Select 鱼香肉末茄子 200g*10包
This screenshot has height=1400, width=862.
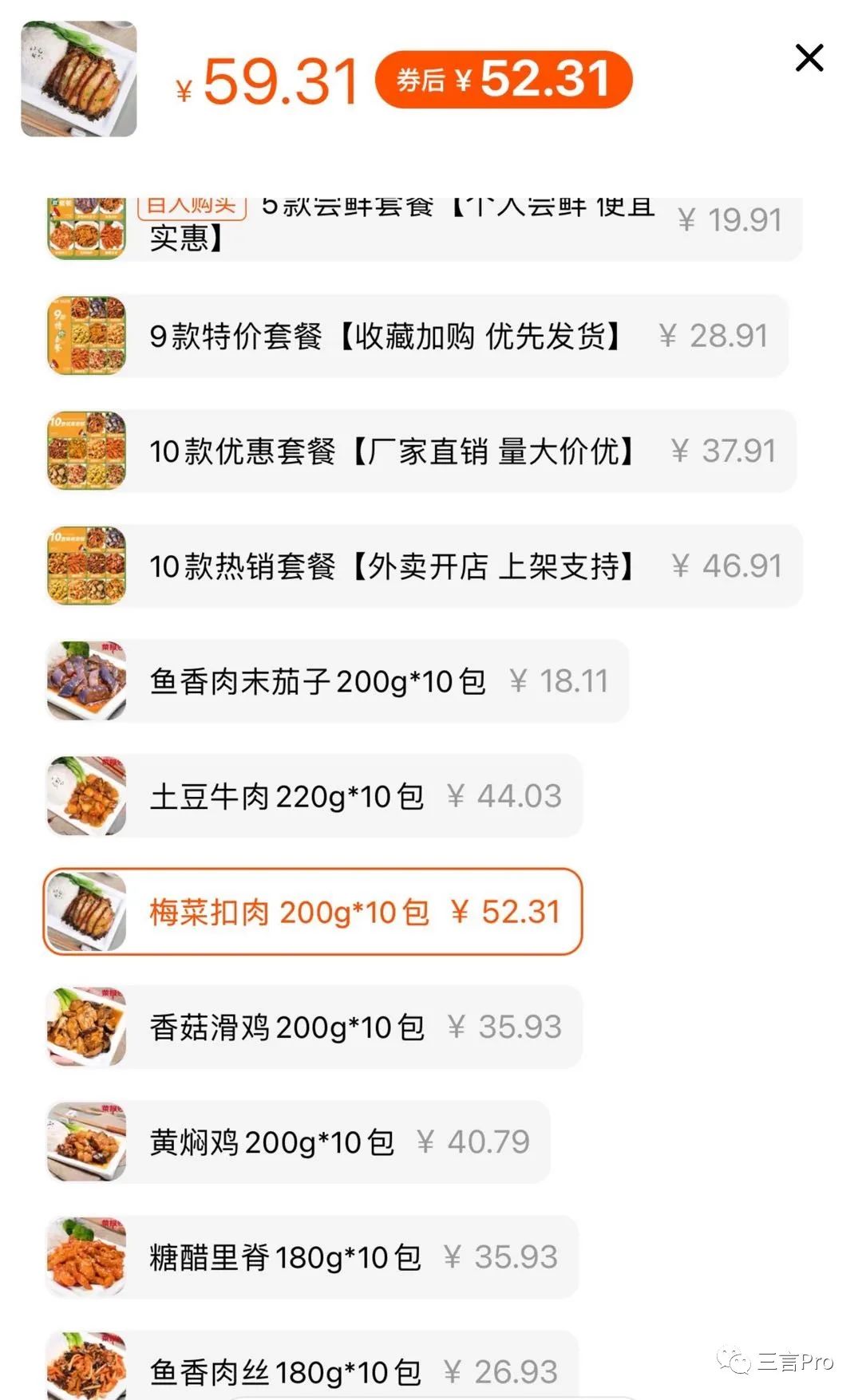point(337,681)
